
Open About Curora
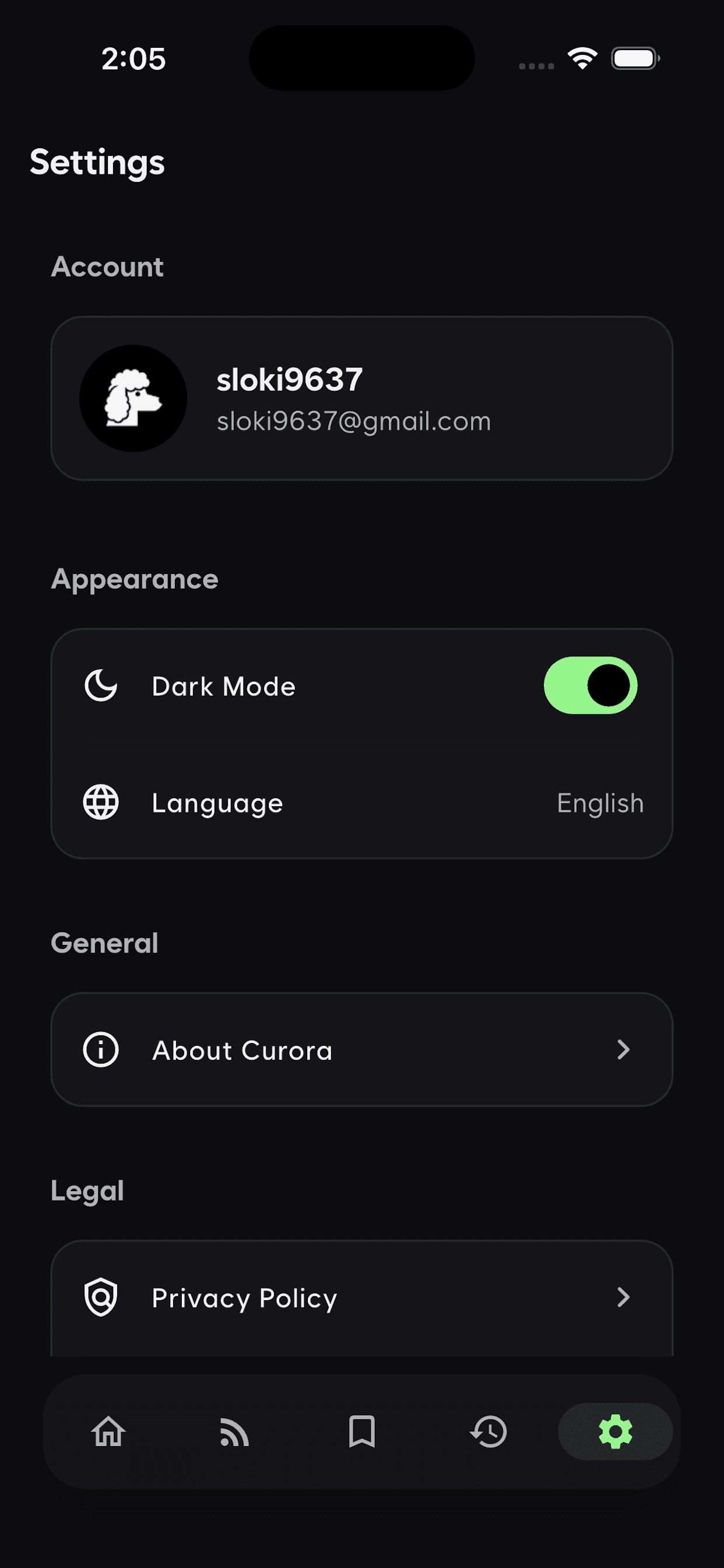[x=361, y=1050]
